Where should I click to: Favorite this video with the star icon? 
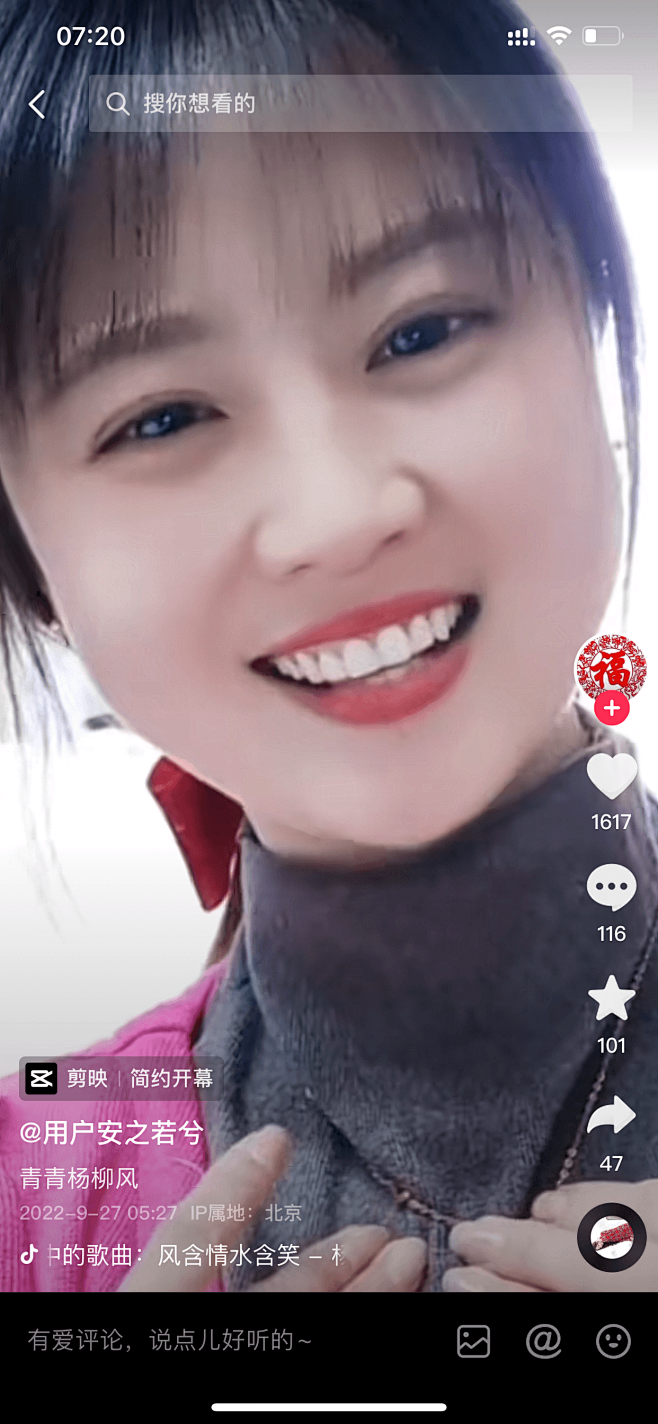(611, 999)
